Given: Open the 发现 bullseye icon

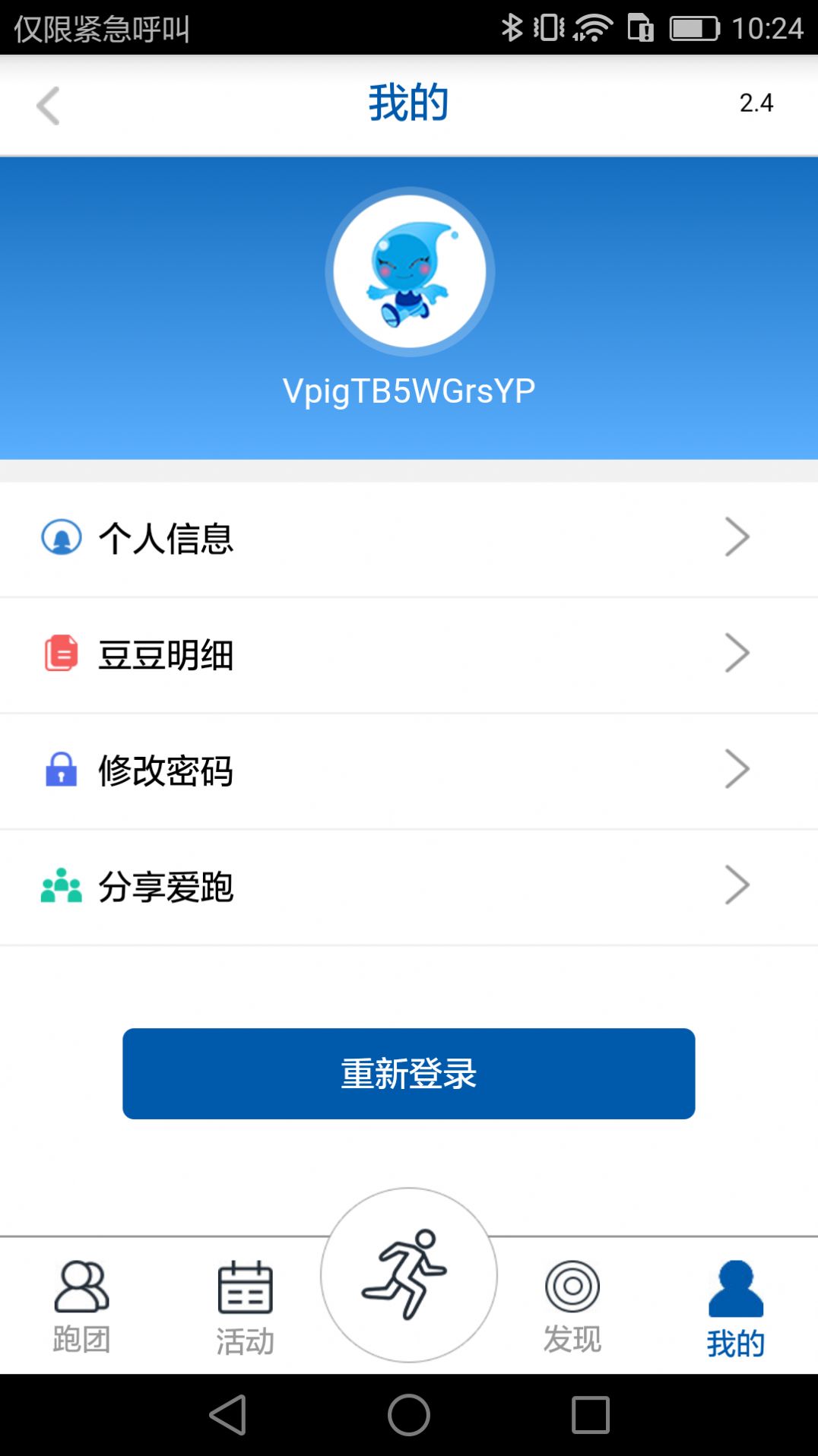Looking at the screenshot, I should click(x=572, y=1288).
